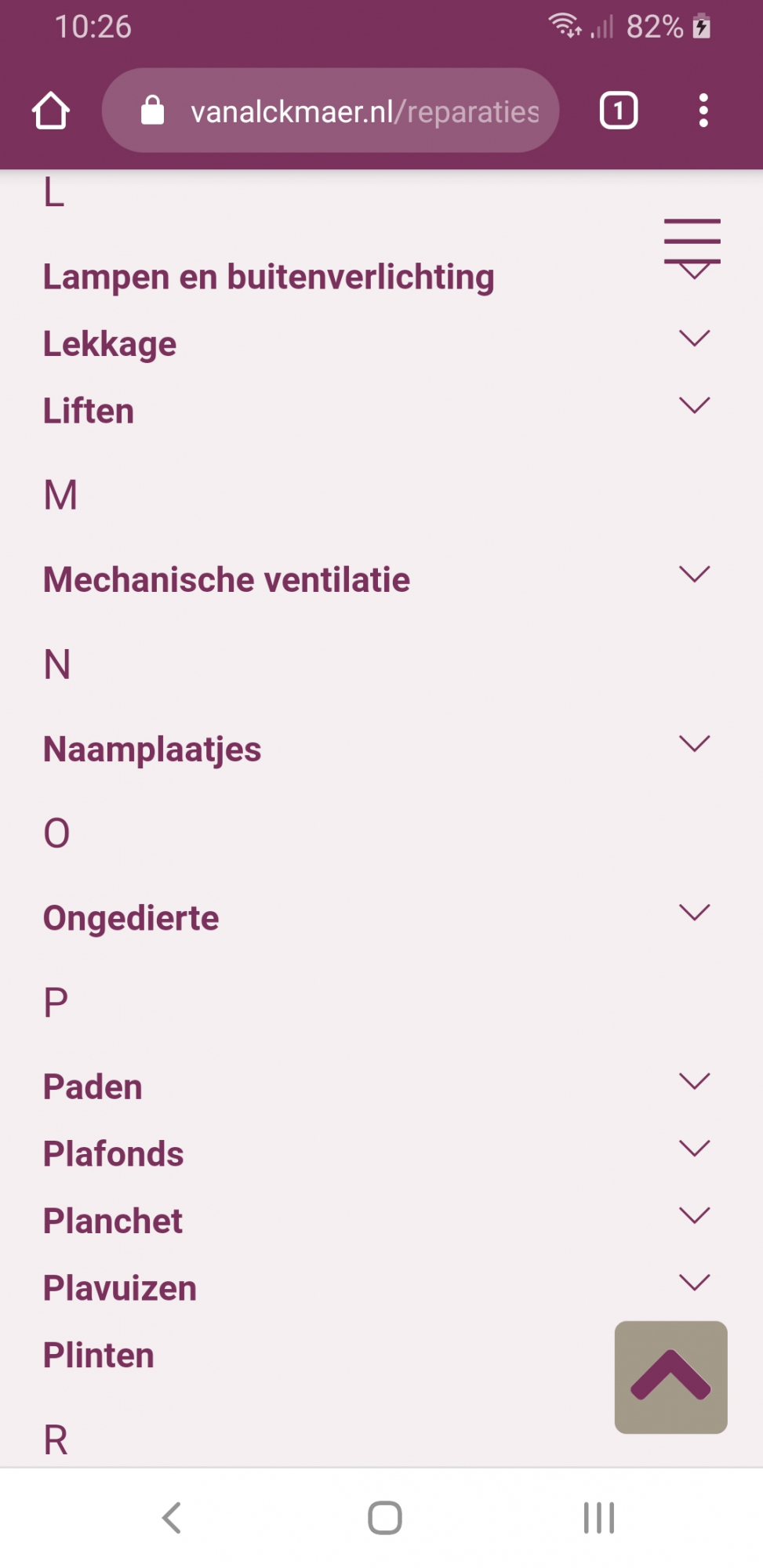Open the browser home page icon
This screenshot has height=1568, width=763.
pos(51,111)
